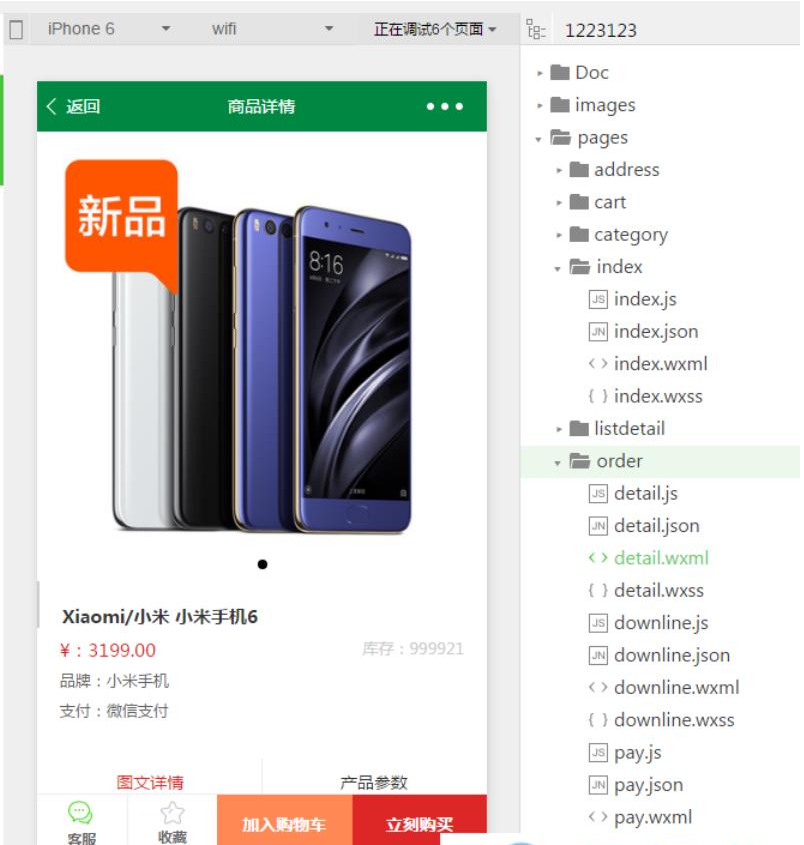Switch to the 产品参数 tab
Image resolution: width=804 pixels, height=845 pixels.
click(x=374, y=782)
